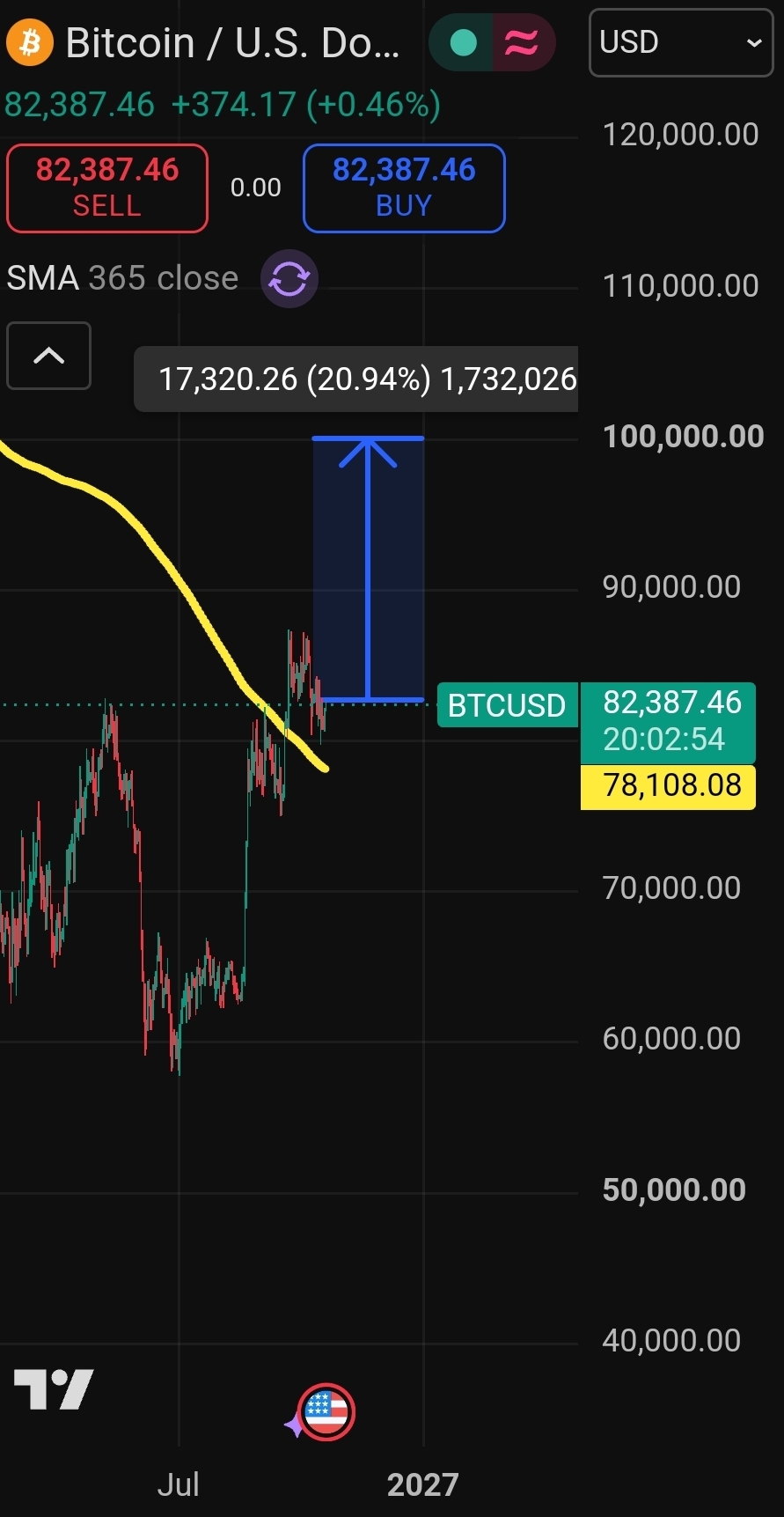Open the SMA 365 close indicator legend
This screenshot has height=1517, width=784.
pos(122,278)
